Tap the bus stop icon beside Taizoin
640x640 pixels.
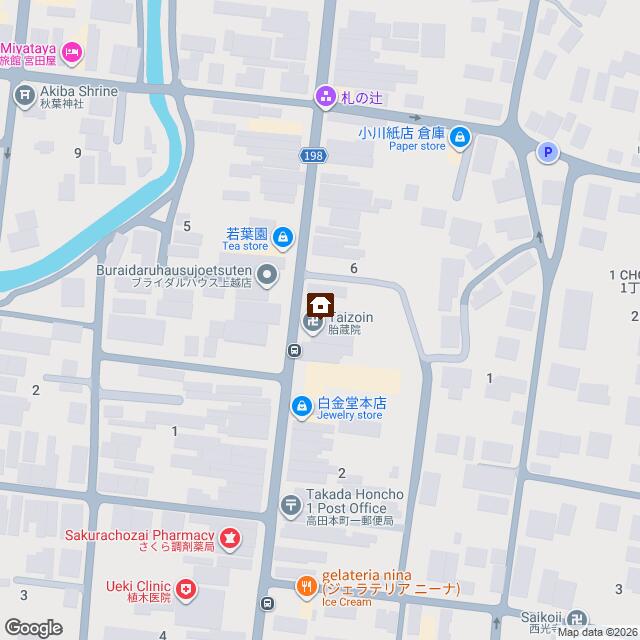[x=295, y=350]
